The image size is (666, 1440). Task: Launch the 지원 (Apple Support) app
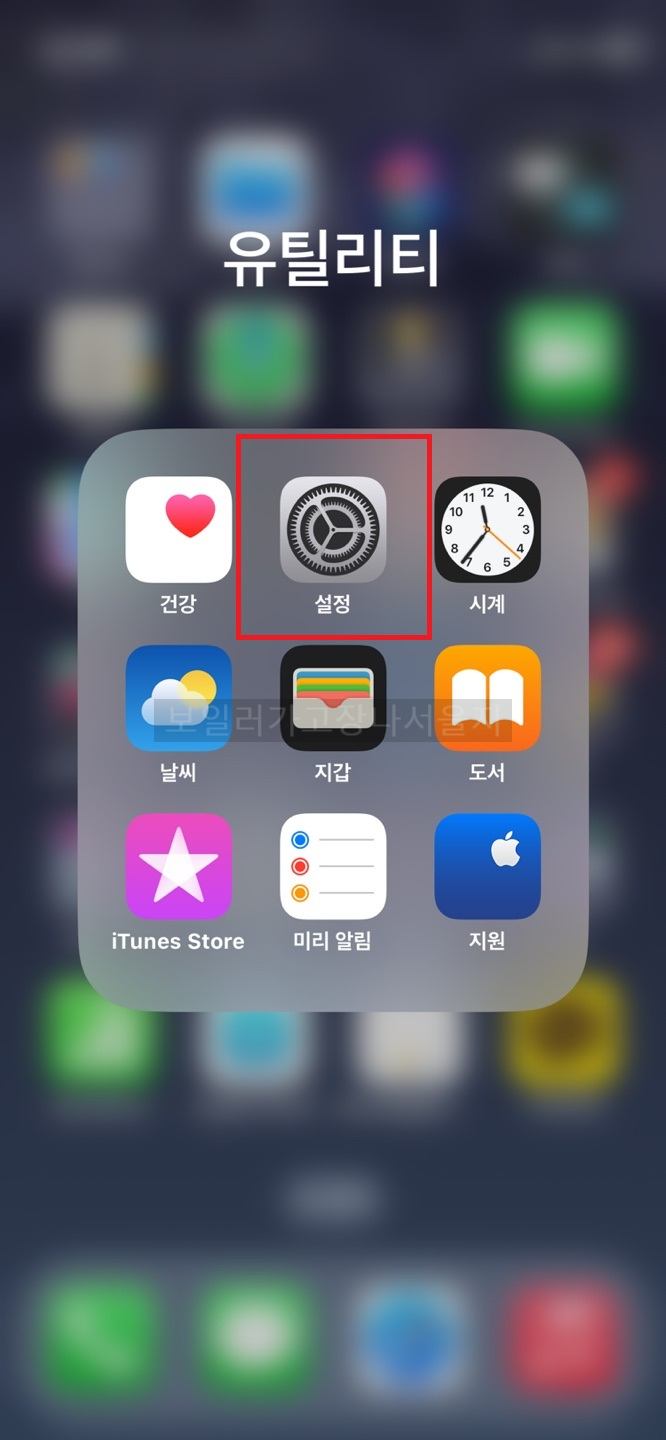(x=487, y=866)
